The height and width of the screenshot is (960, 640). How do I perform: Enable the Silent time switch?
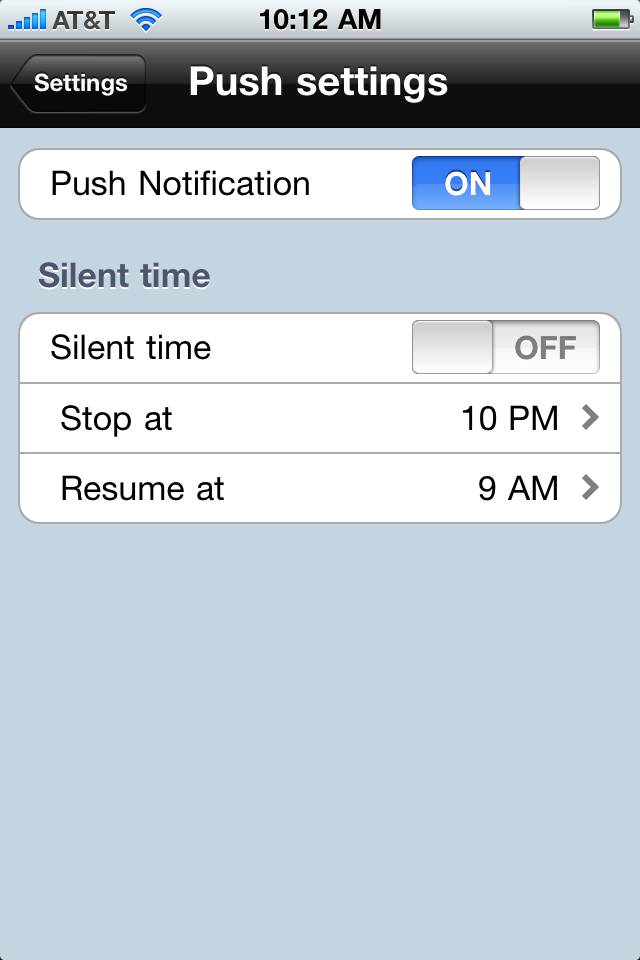point(505,348)
